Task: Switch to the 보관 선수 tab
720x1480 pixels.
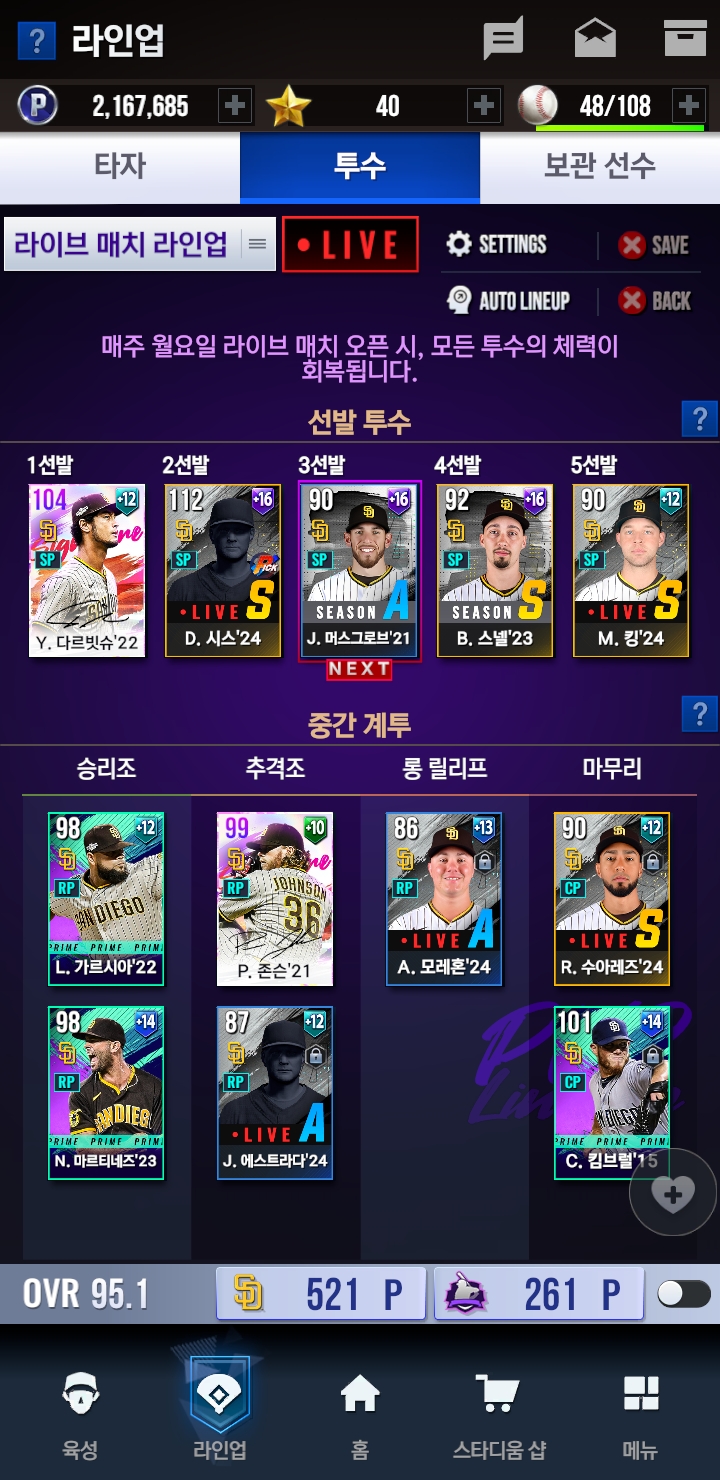Action: pyautogui.click(x=600, y=167)
